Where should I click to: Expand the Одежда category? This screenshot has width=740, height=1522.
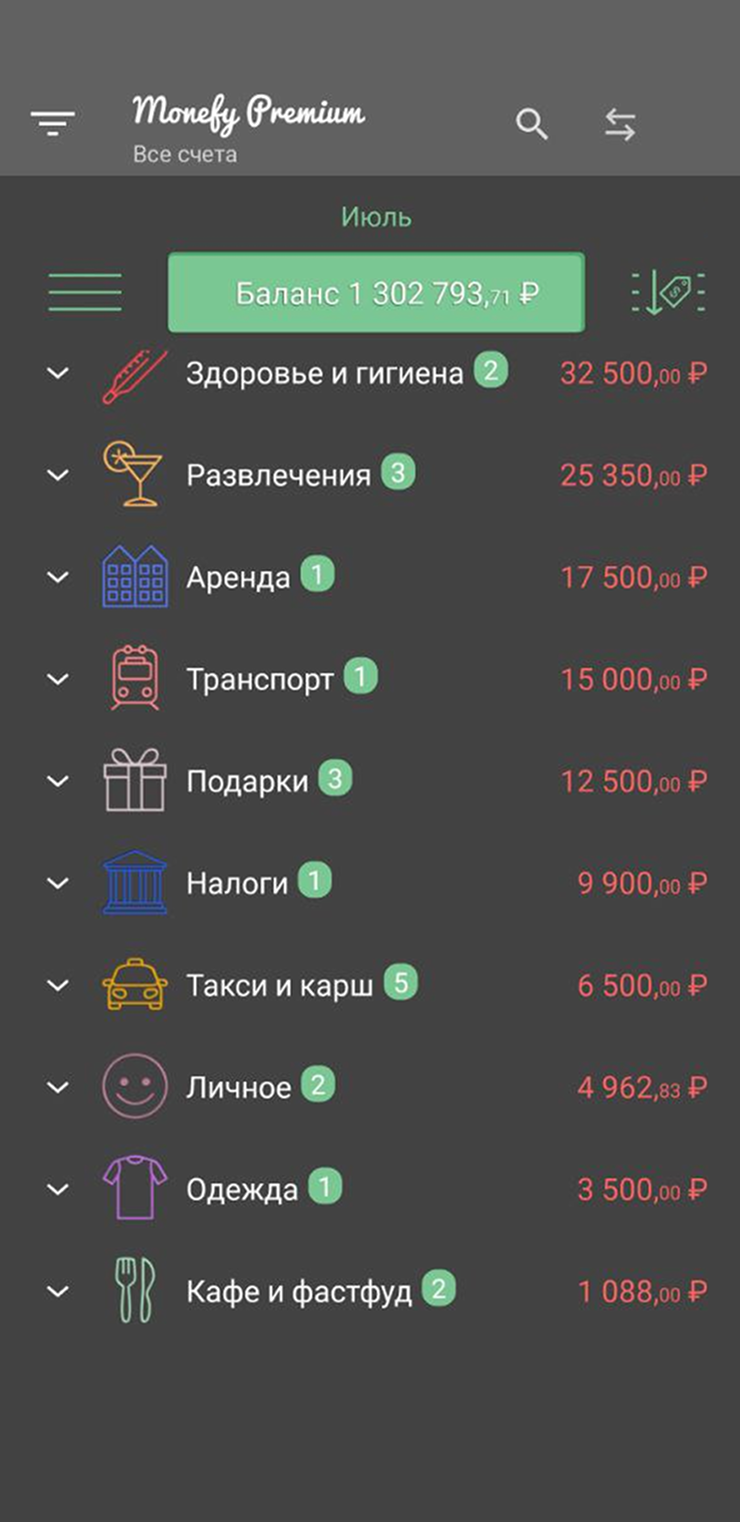point(59,1189)
